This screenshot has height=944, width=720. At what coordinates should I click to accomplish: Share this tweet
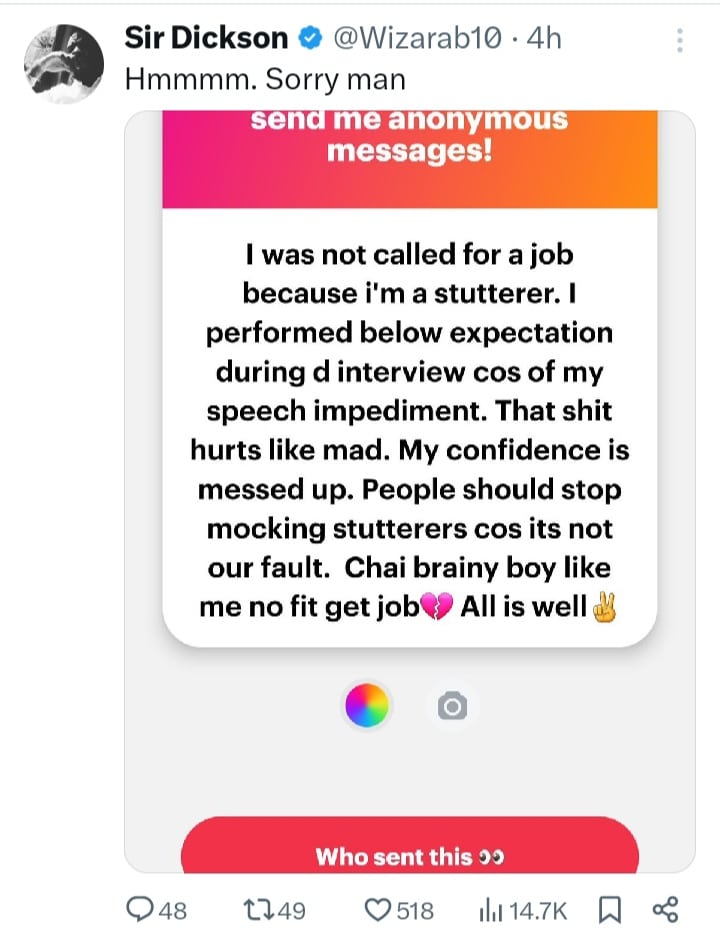[x=665, y=909]
